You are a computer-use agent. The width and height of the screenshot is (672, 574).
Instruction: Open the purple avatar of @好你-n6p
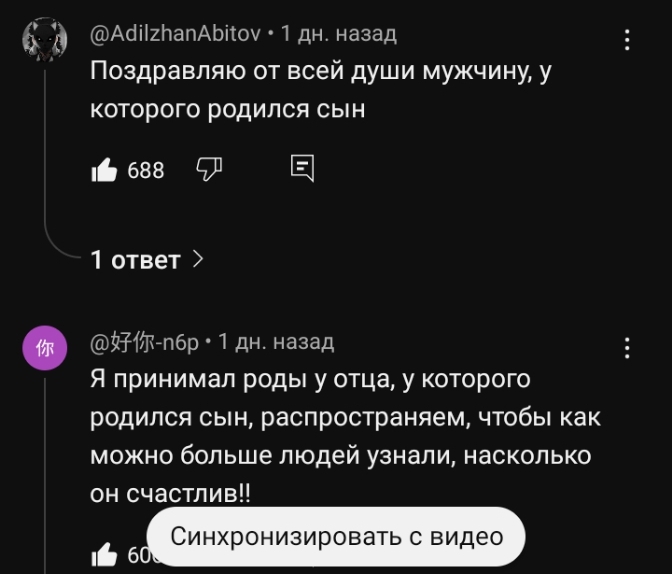[x=45, y=349]
